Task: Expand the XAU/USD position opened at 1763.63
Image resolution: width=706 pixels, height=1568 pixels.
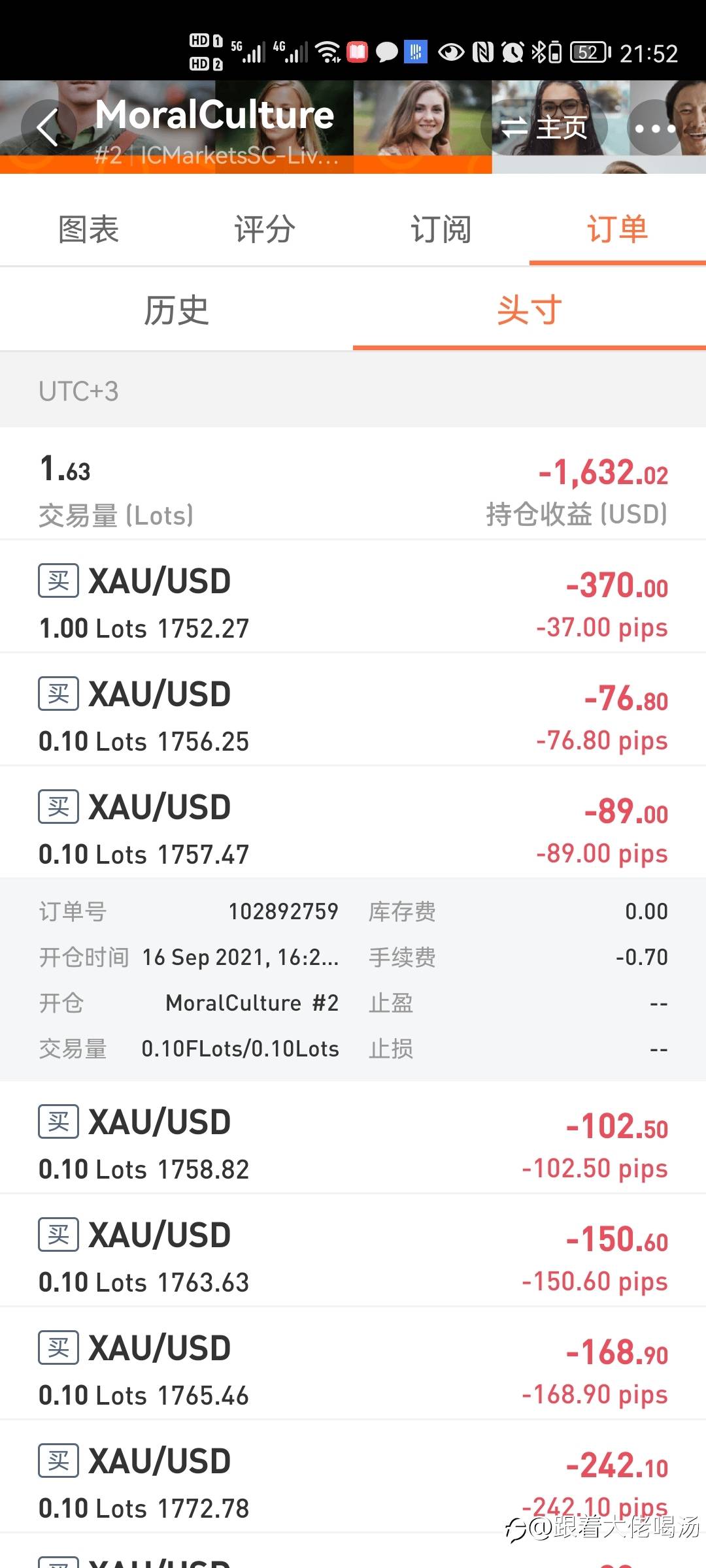Action: [x=353, y=1250]
